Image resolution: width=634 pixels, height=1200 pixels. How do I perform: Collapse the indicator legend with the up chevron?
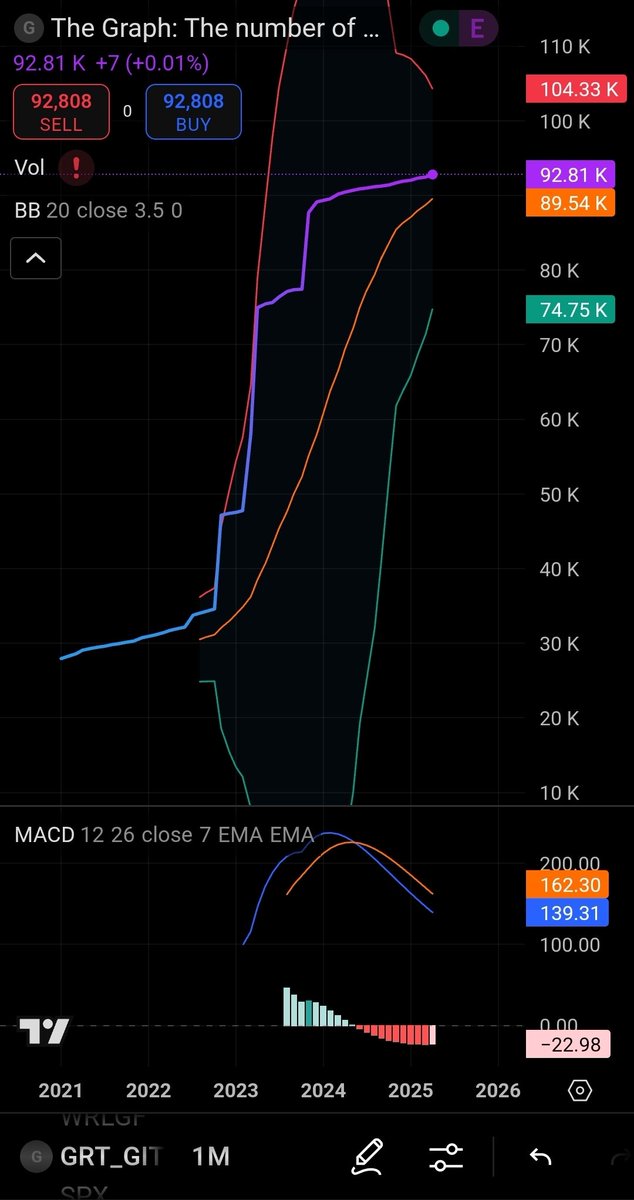(35, 258)
